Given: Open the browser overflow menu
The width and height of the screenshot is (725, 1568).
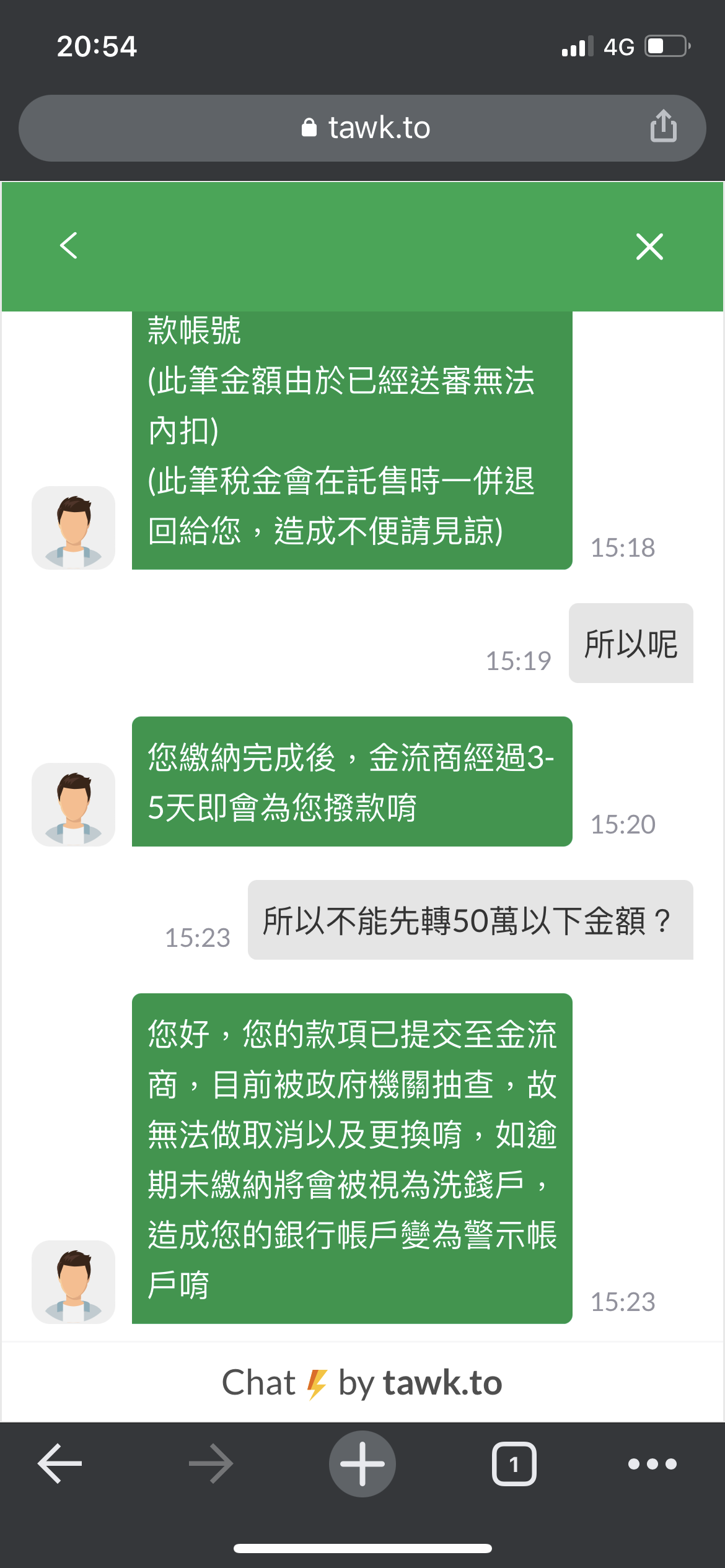Looking at the screenshot, I should (x=652, y=1464).
